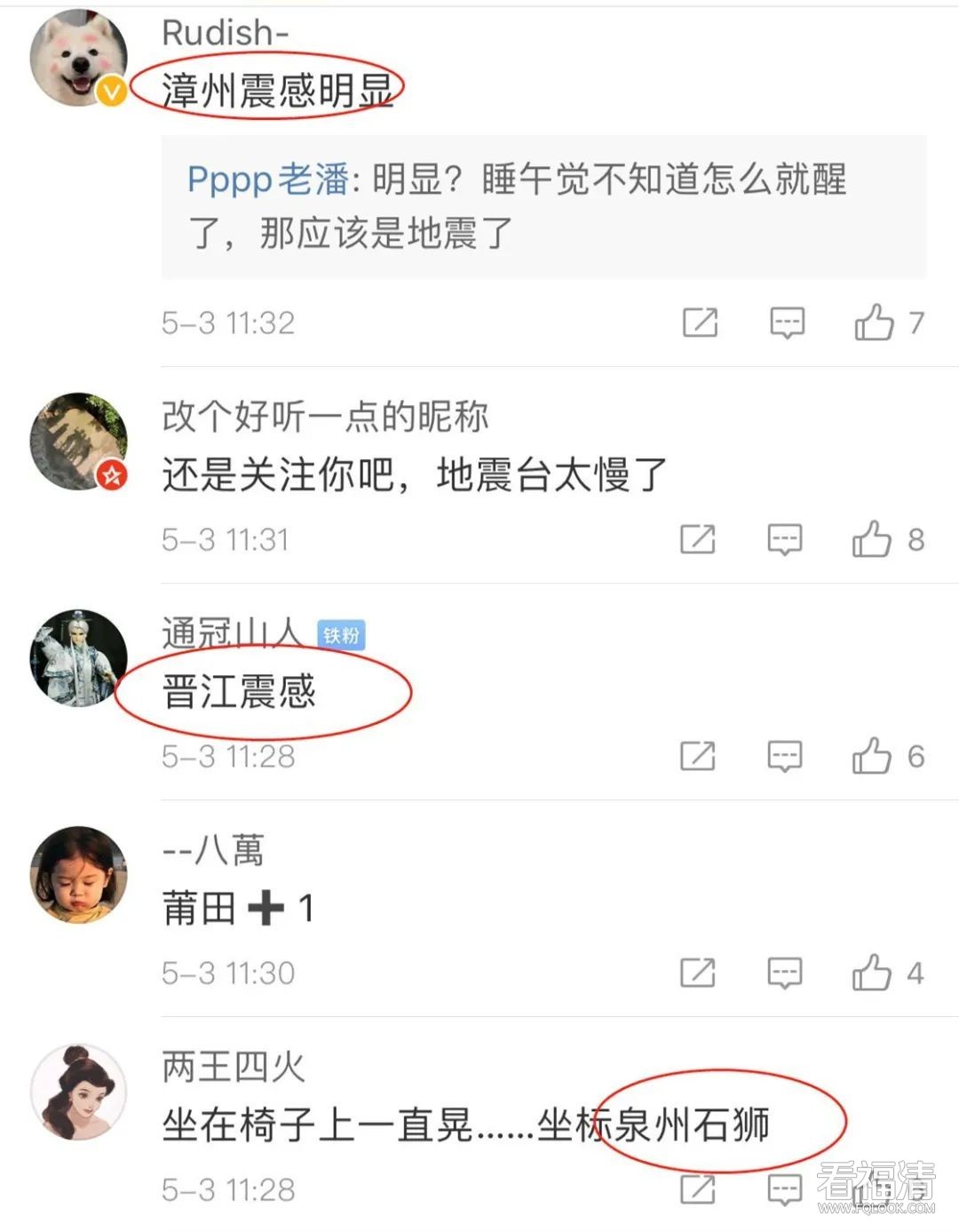
Task: Repost the comment about 地震台太慢了
Action: (x=698, y=539)
